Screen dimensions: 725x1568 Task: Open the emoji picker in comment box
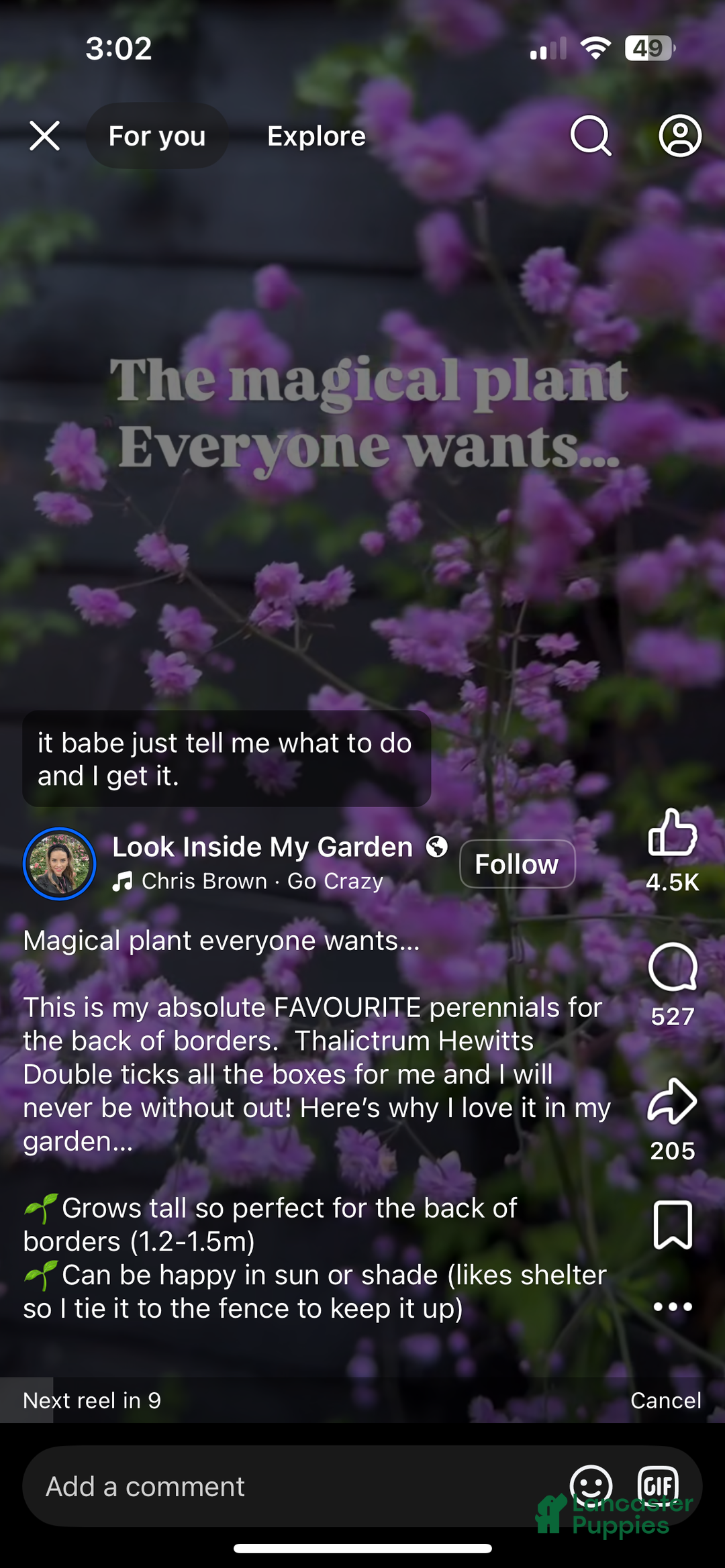tap(591, 1484)
